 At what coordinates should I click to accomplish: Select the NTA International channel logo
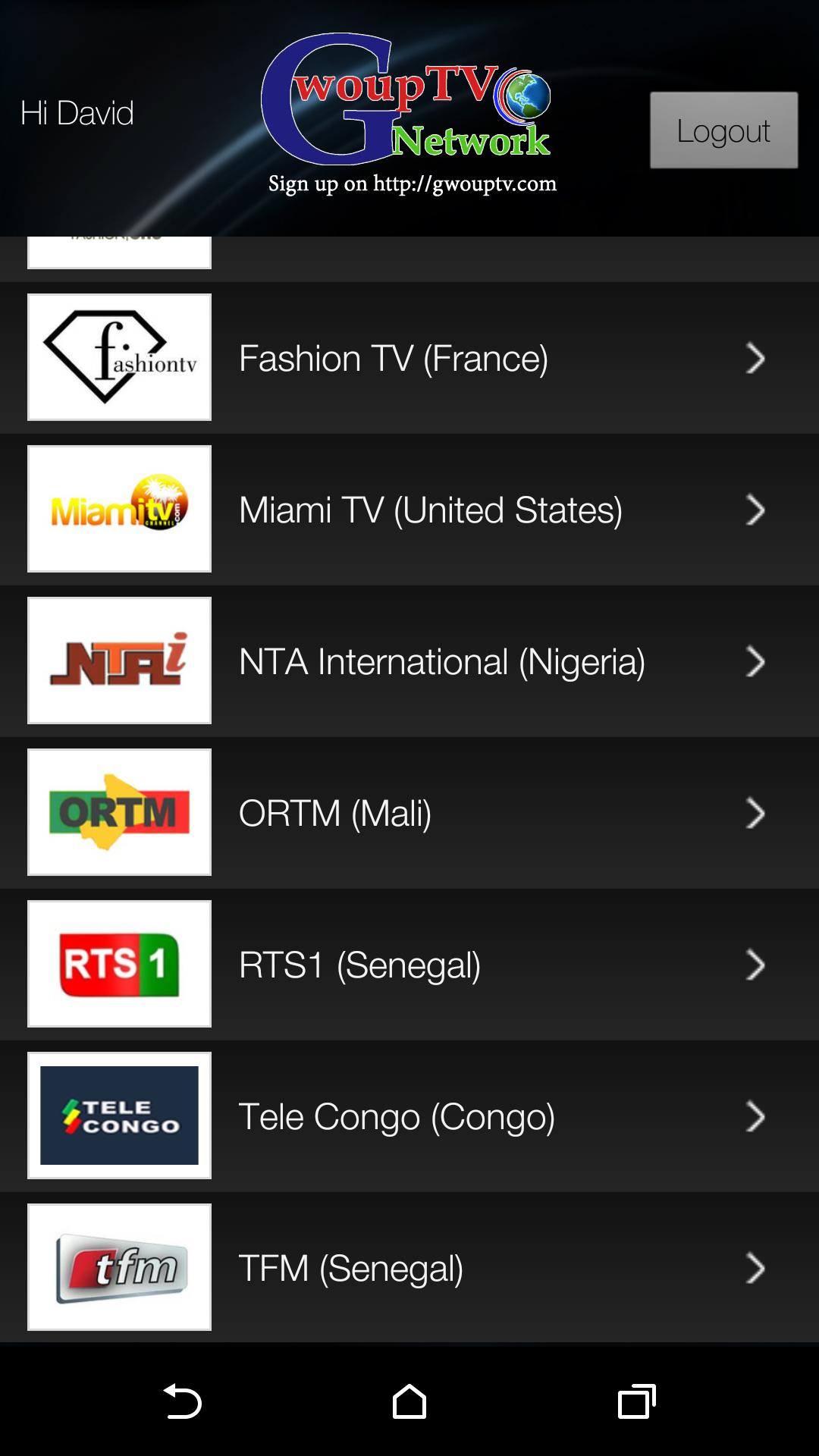pos(119,661)
